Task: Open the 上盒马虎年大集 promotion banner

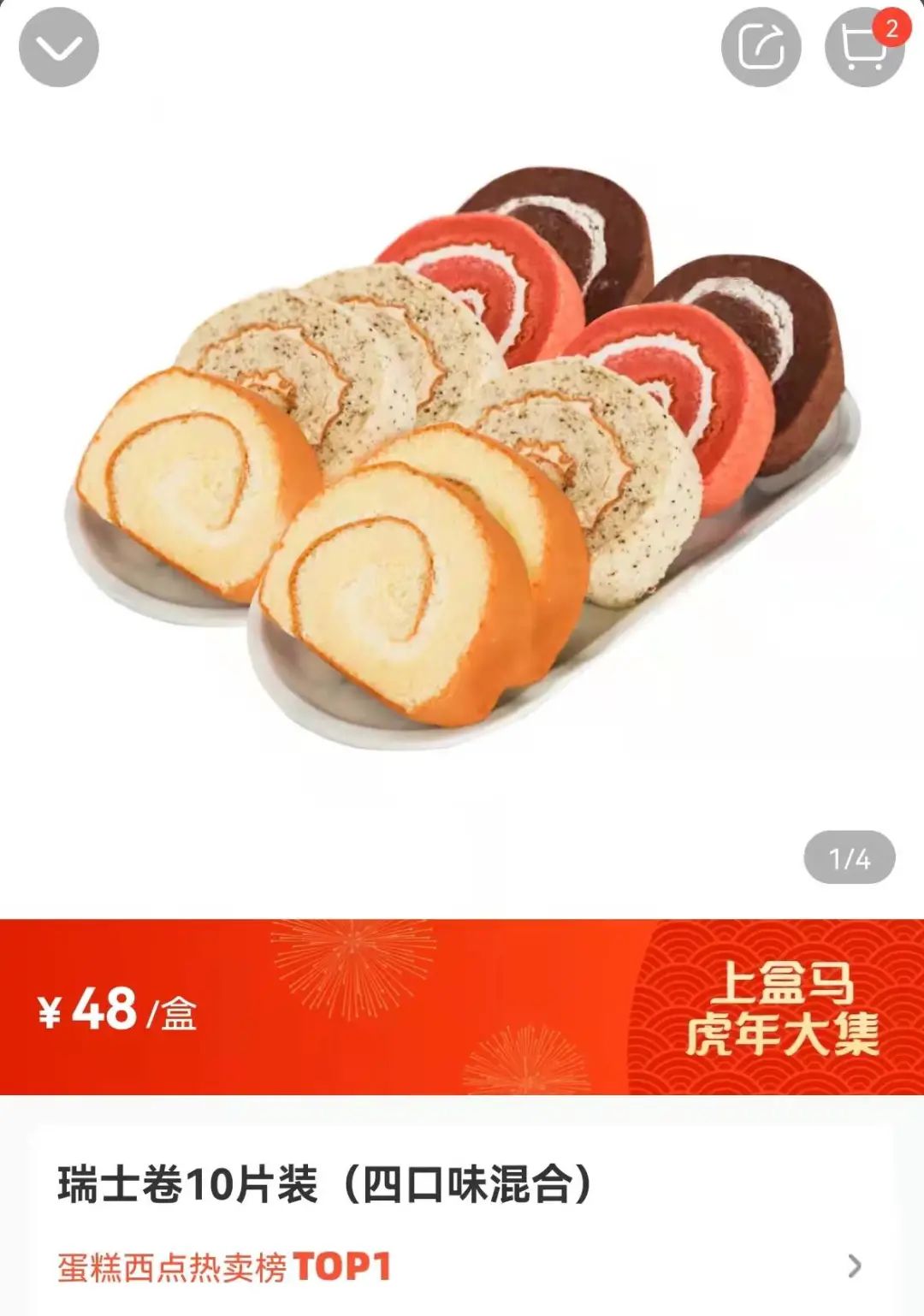Action: point(780,1007)
